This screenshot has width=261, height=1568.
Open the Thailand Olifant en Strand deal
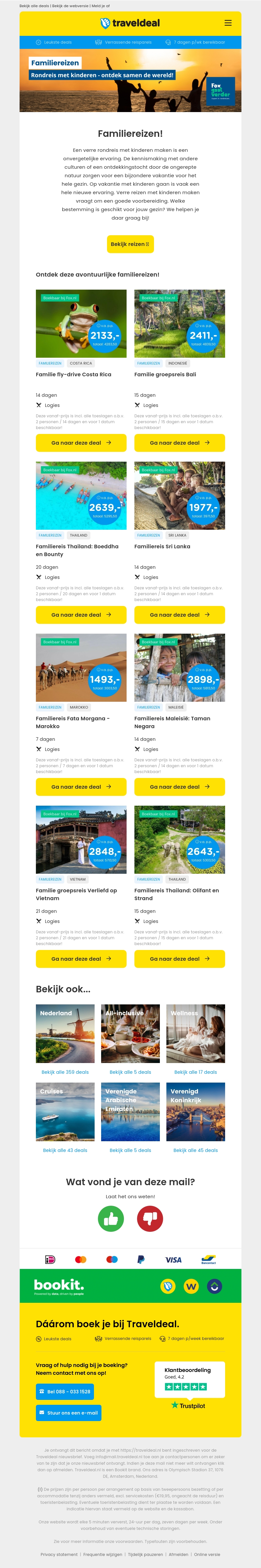pyautogui.click(x=179, y=959)
